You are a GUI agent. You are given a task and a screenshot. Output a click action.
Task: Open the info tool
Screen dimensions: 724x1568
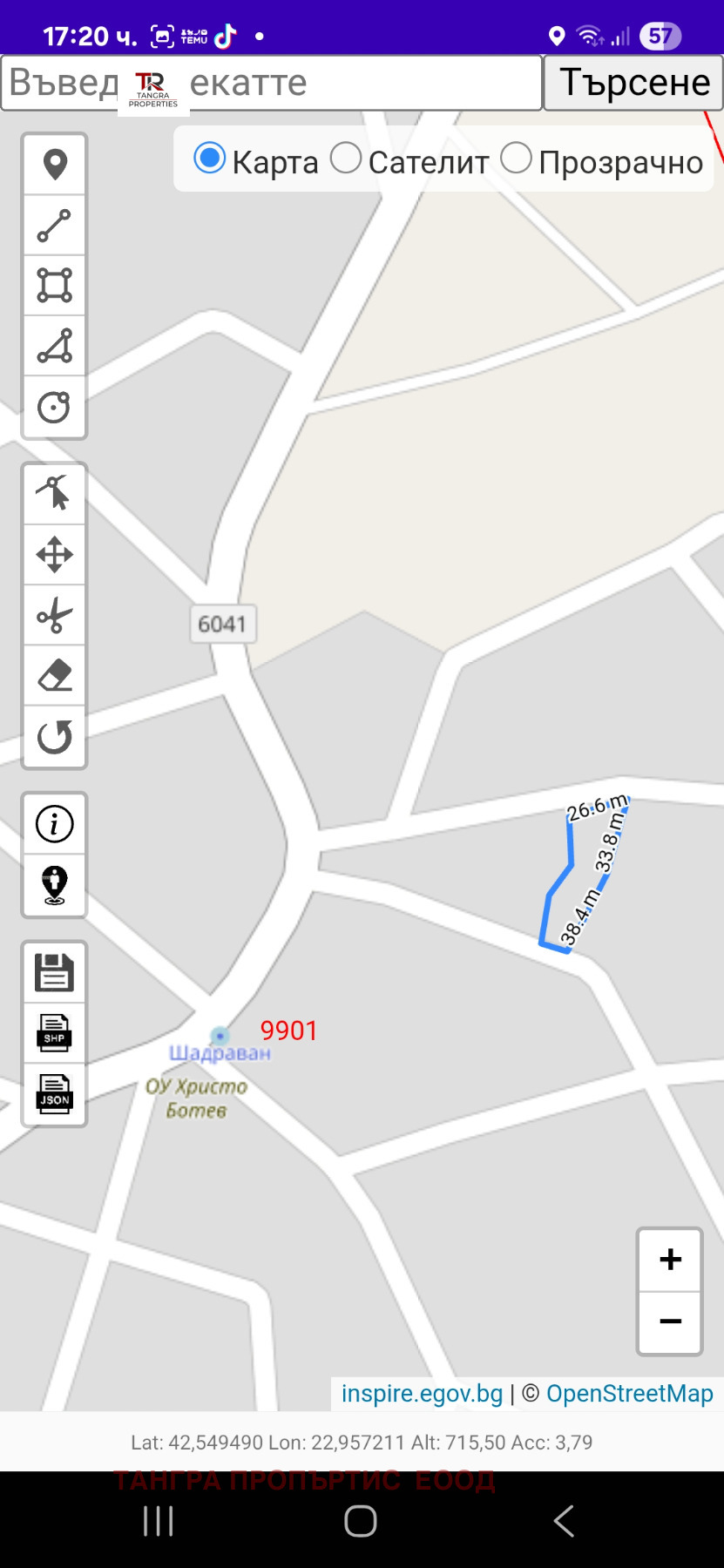coord(54,823)
